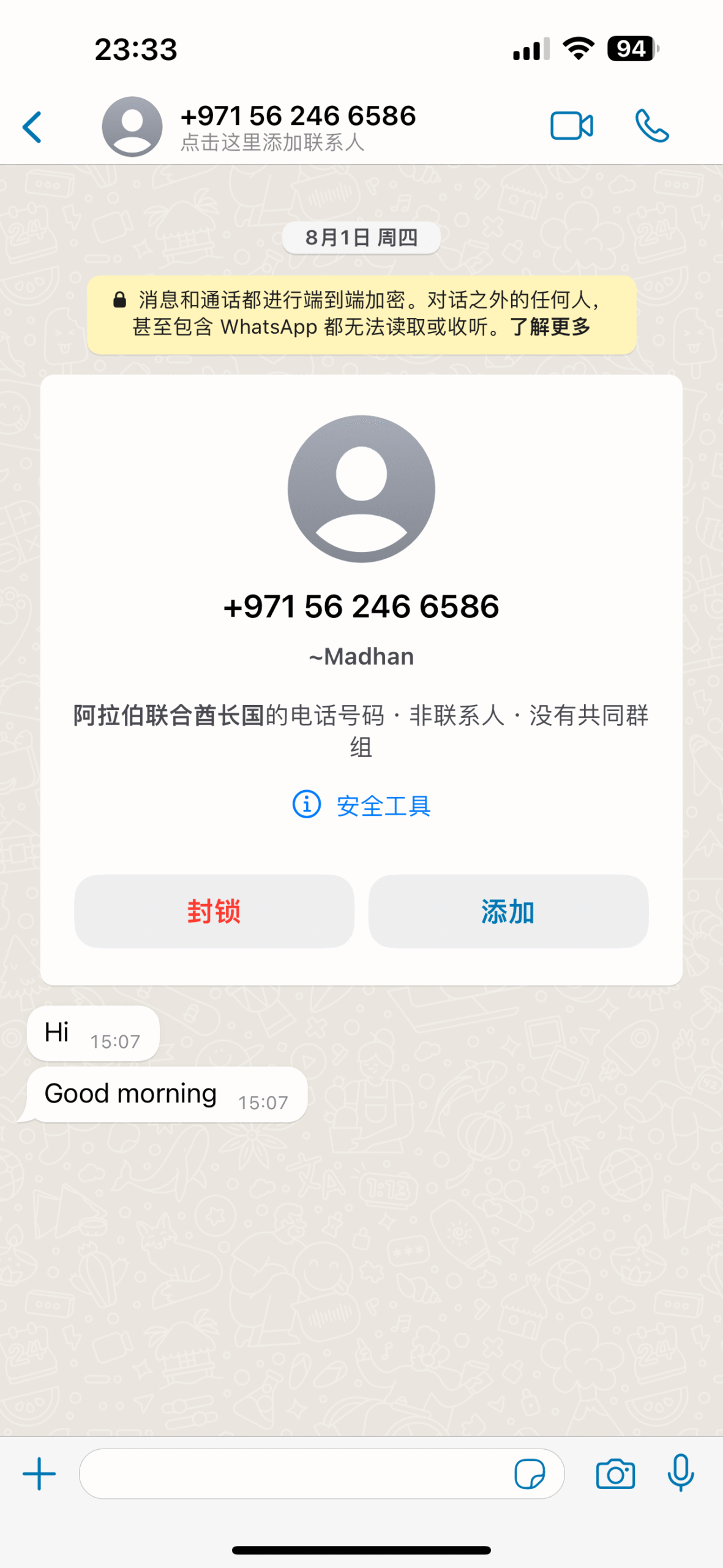723x1568 pixels.
Task: Open contact info from the header phone number
Action: pyautogui.click(x=298, y=116)
